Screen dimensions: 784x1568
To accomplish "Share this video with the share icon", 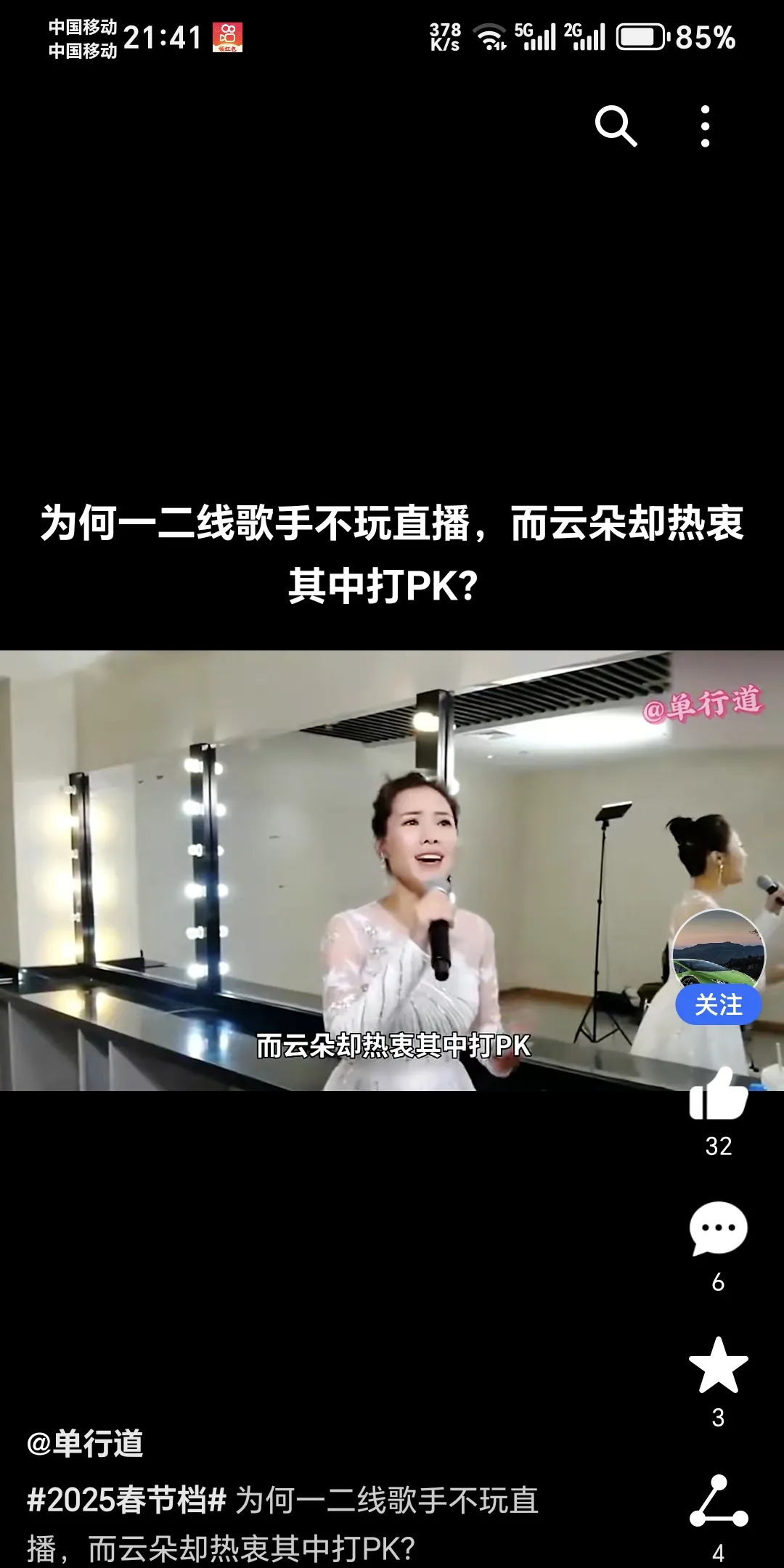I will pyautogui.click(x=718, y=1501).
